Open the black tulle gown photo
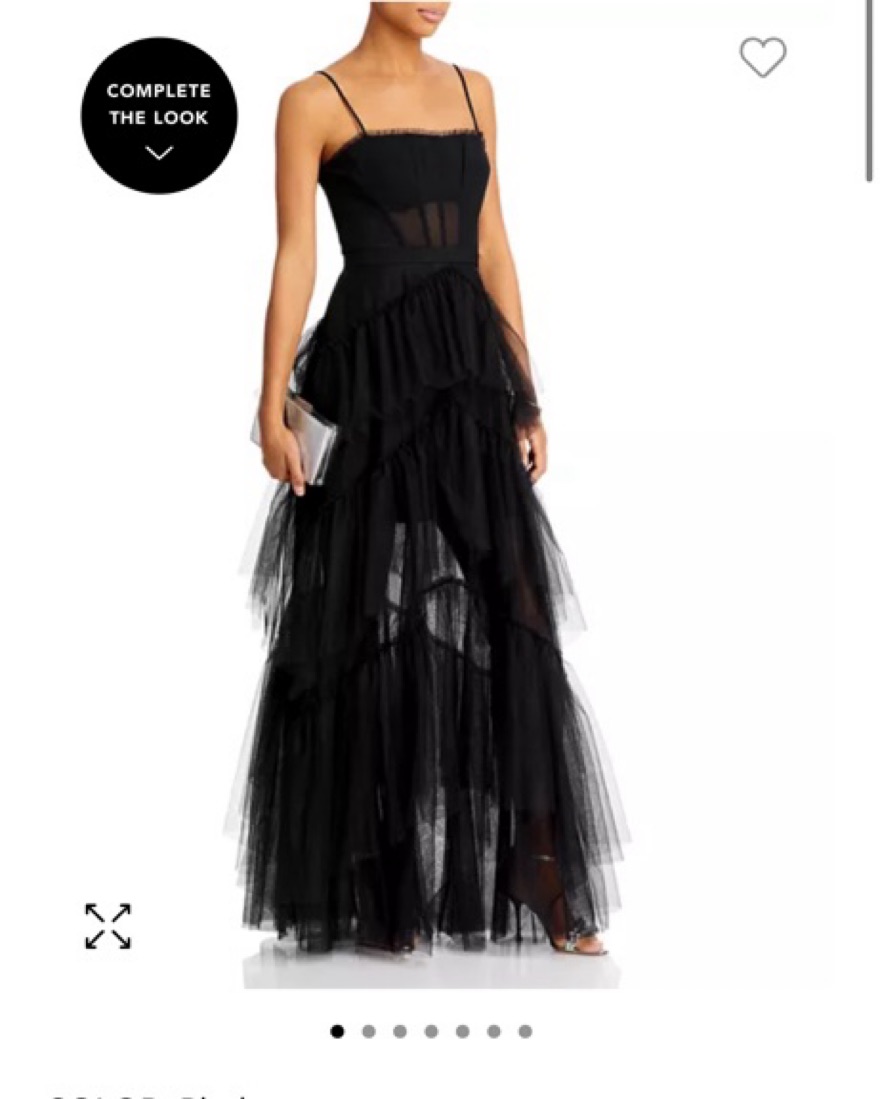Screen dimensions: 880x1099 coord(430,500)
